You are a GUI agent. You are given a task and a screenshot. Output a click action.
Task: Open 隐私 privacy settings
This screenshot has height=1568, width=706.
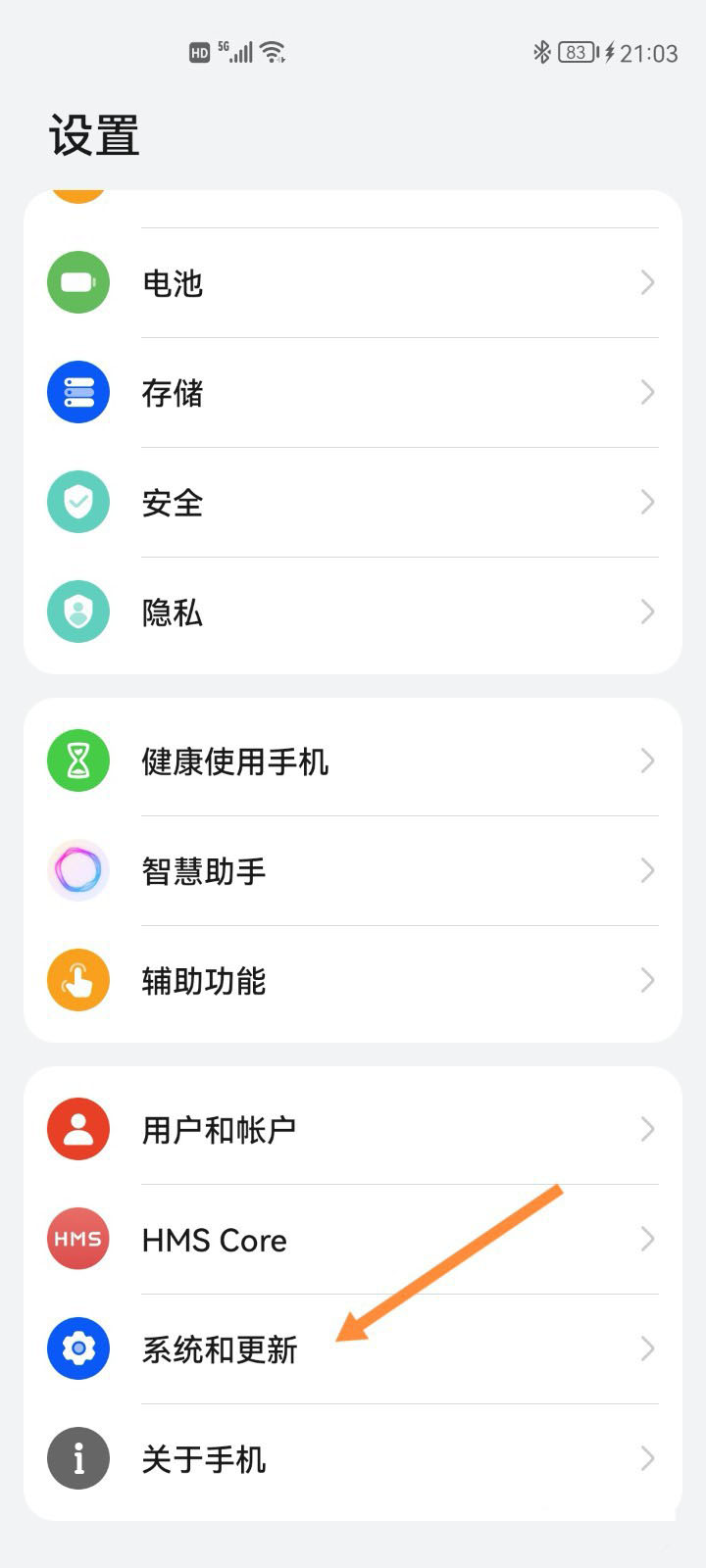(x=353, y=612)
